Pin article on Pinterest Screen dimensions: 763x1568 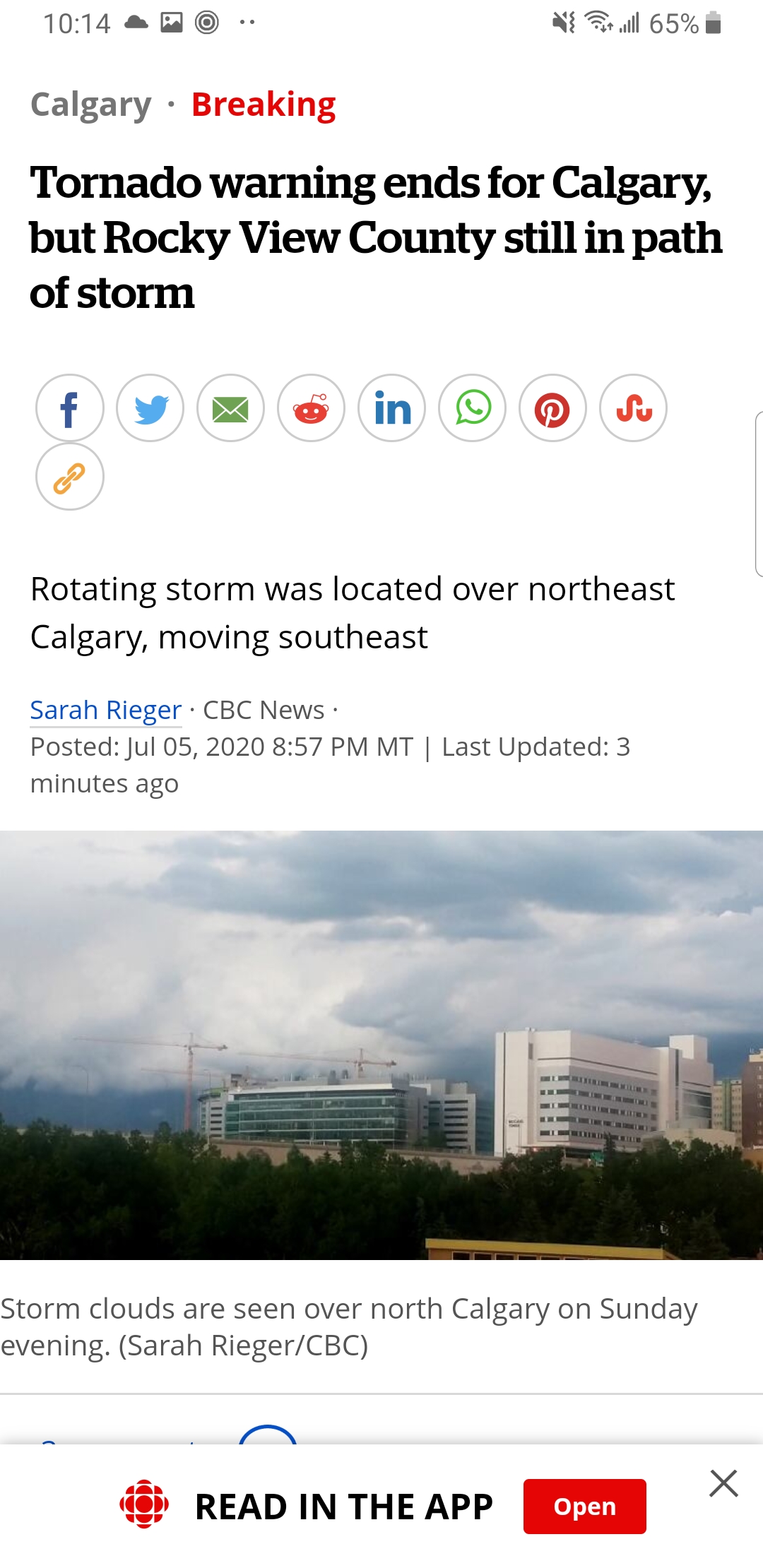pos(552,408)
